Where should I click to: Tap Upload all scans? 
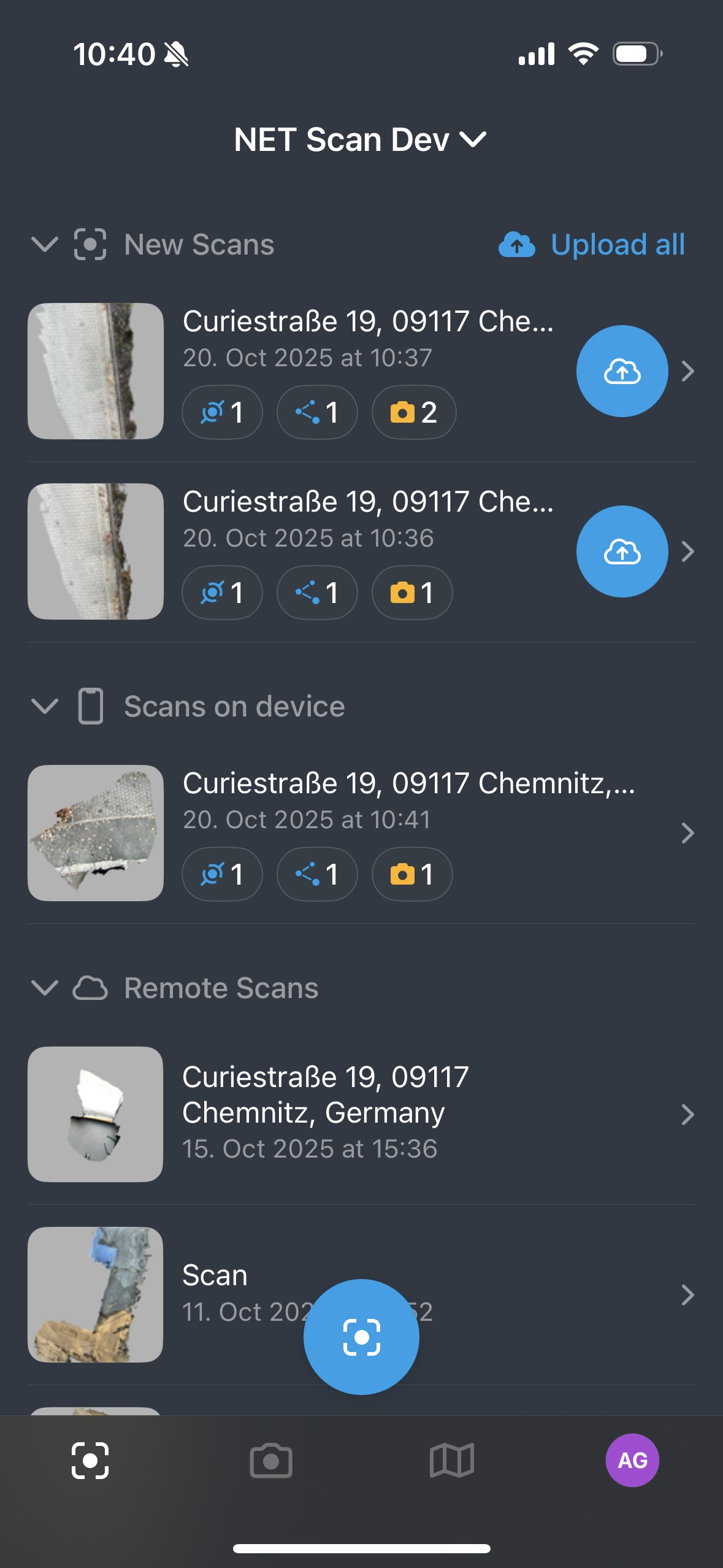pyautogui.click(x=592, y=245)
